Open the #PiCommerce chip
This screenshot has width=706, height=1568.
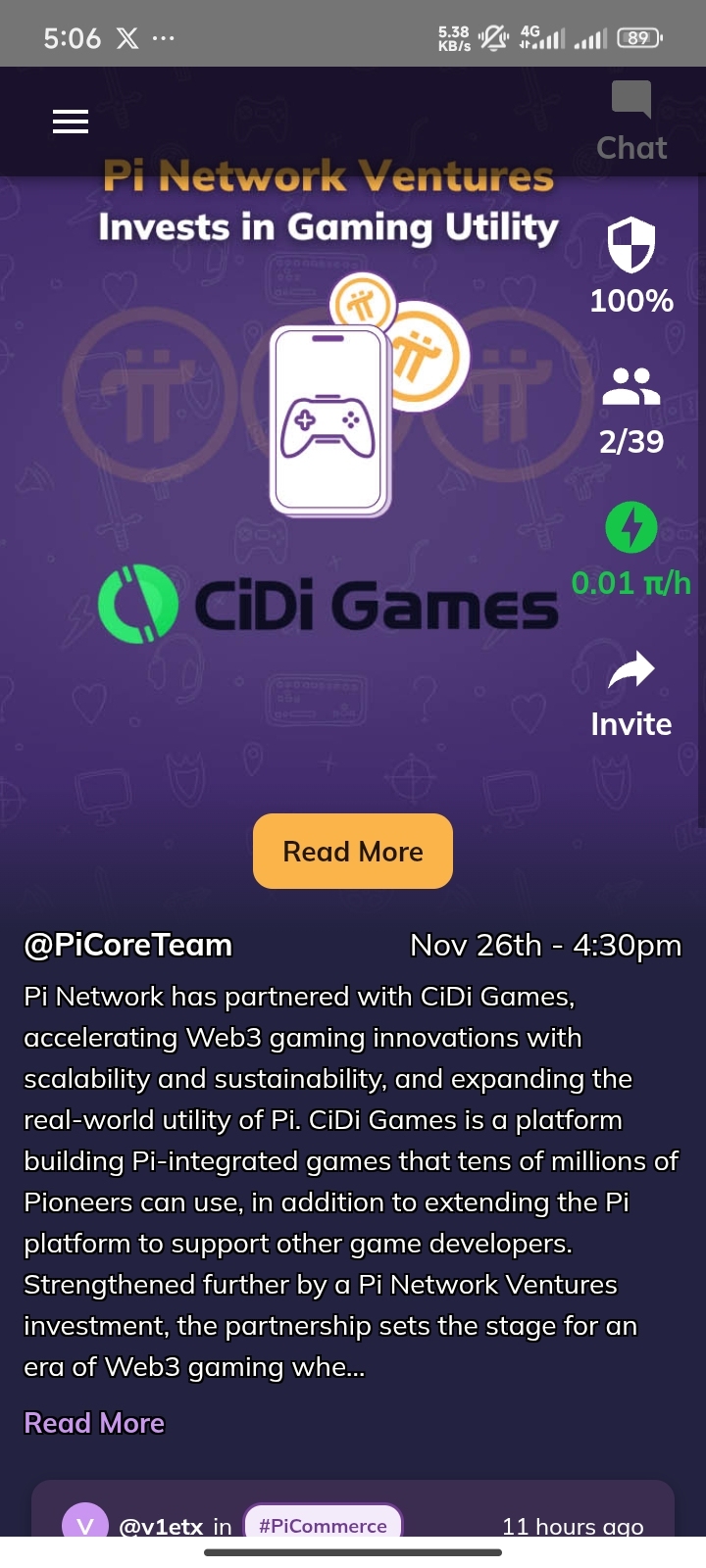[x=323, y=1525]
